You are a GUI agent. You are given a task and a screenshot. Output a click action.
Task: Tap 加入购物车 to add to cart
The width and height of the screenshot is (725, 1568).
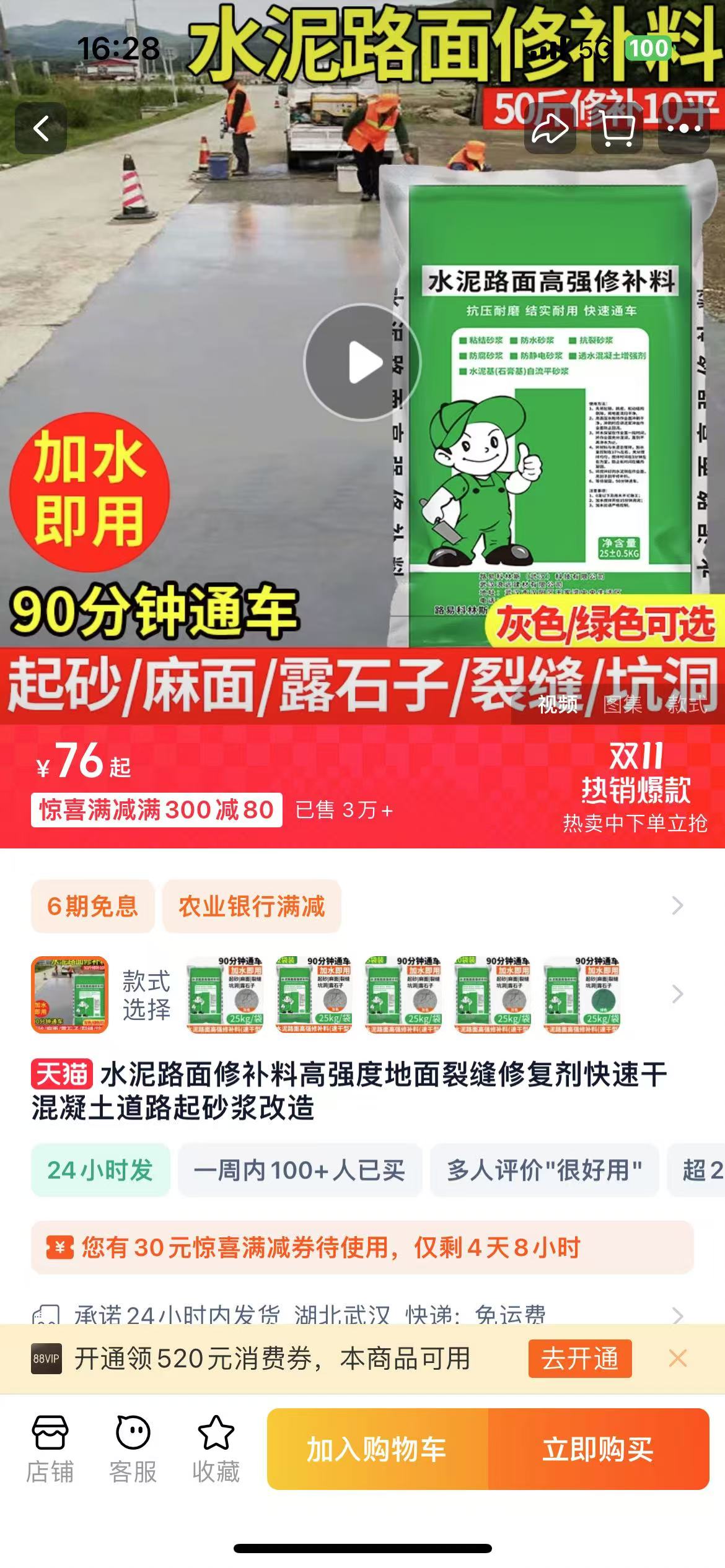pyautogui.click(x=377, y=1449)
